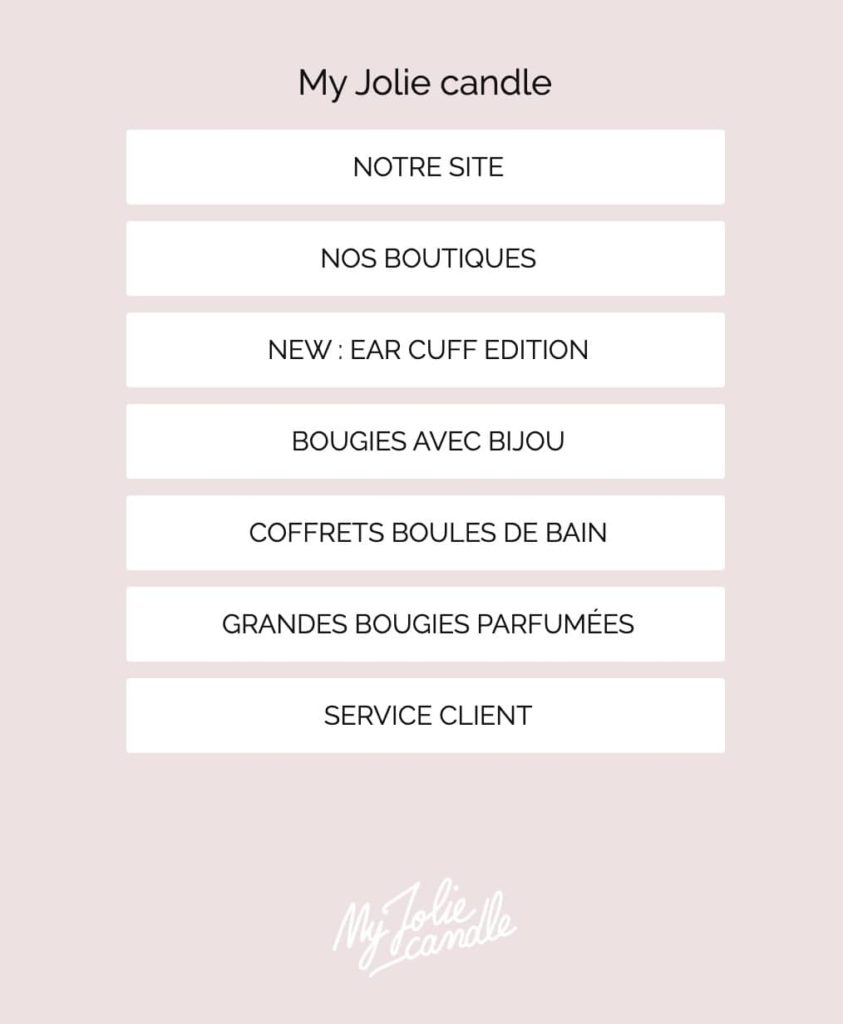Open SERVICE CLIENT
This screenshot has width=843, height=1024.
[x=426, y=716]
